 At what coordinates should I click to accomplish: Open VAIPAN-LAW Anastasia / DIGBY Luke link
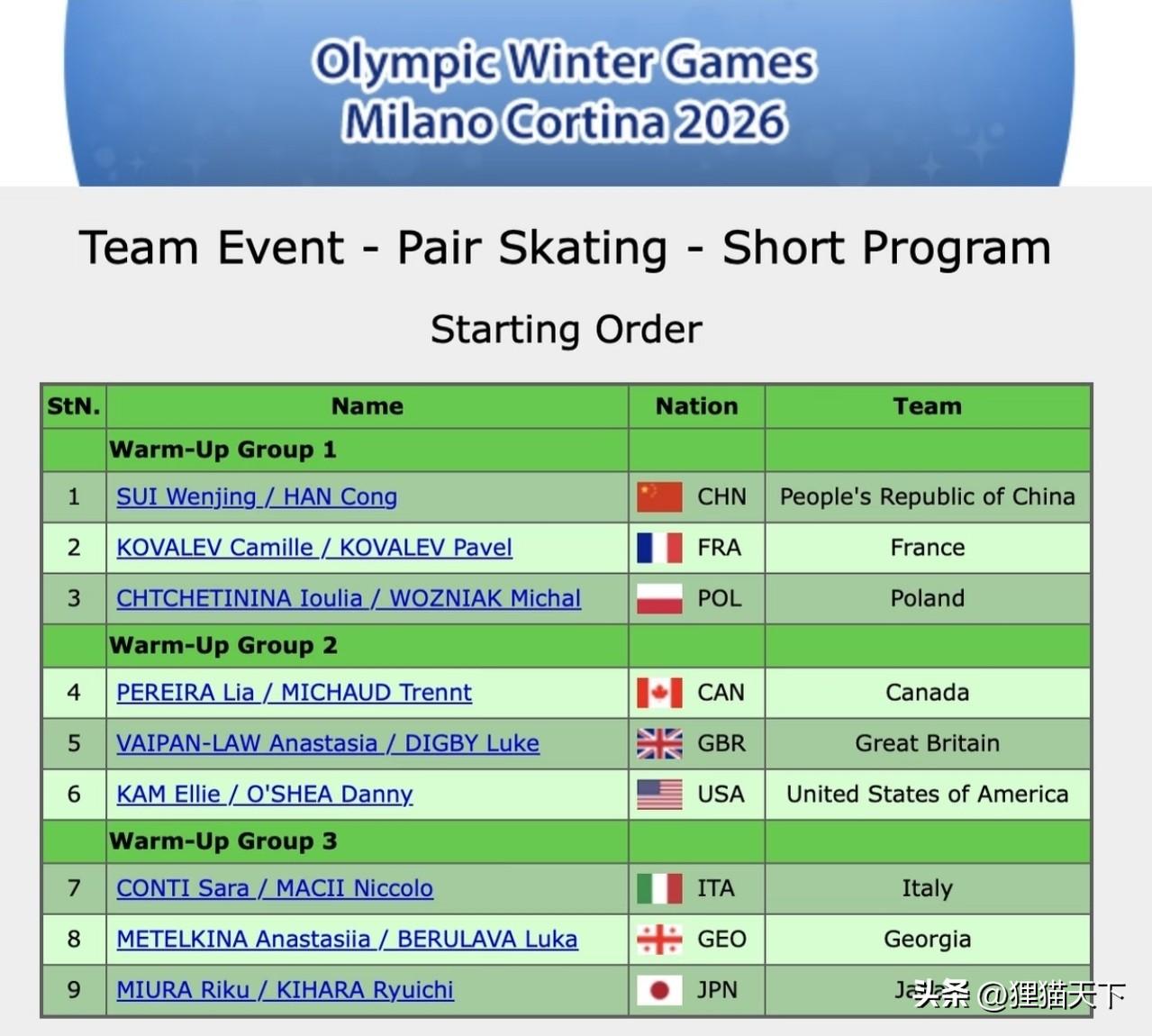pyautogui.click(x=328, y=743)
